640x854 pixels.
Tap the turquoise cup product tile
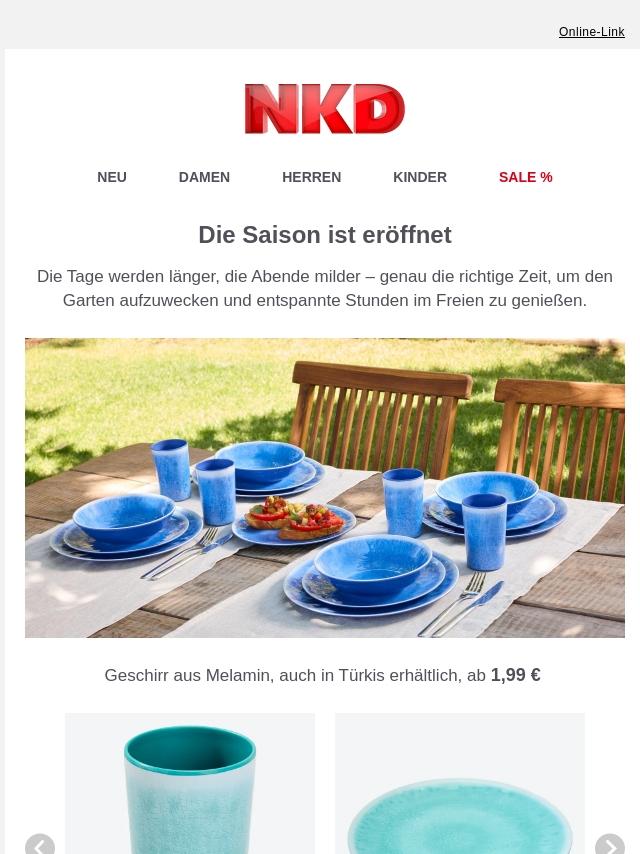[x=190, y=785]
